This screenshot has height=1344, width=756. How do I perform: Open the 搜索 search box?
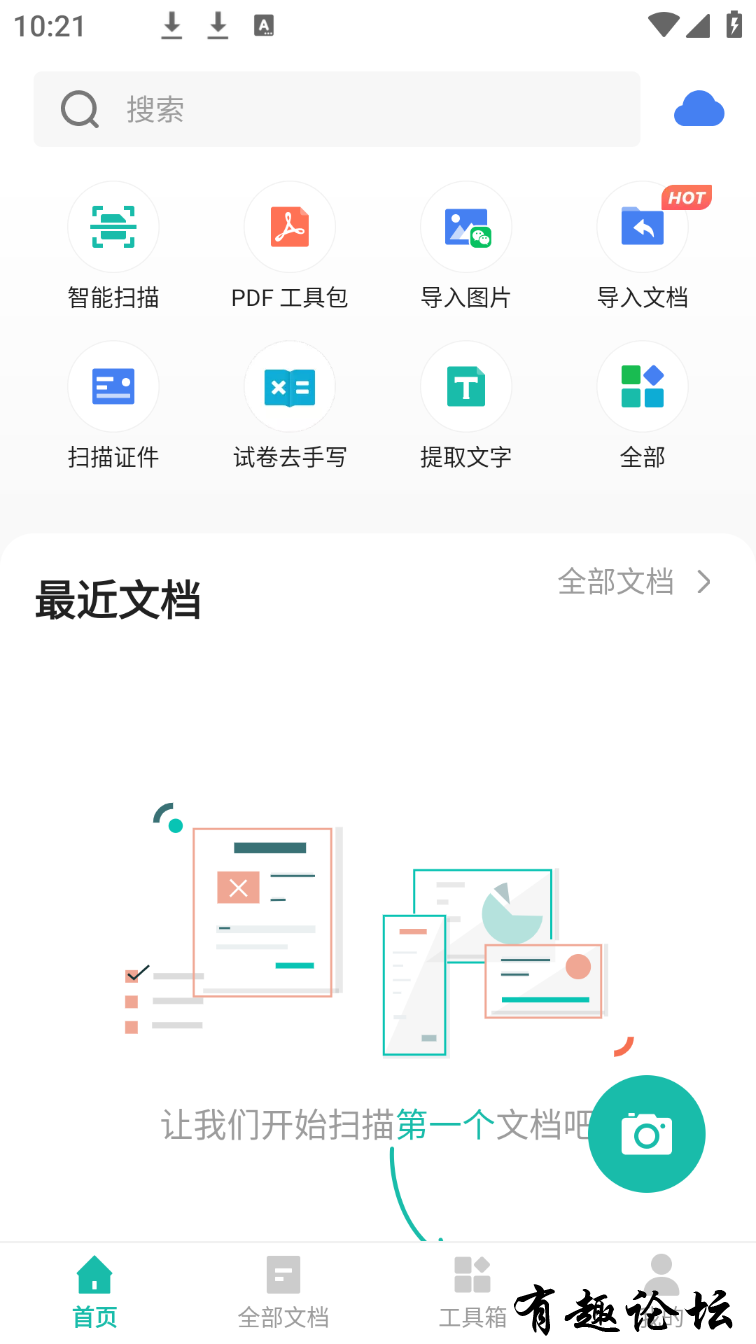pos(336,109)
